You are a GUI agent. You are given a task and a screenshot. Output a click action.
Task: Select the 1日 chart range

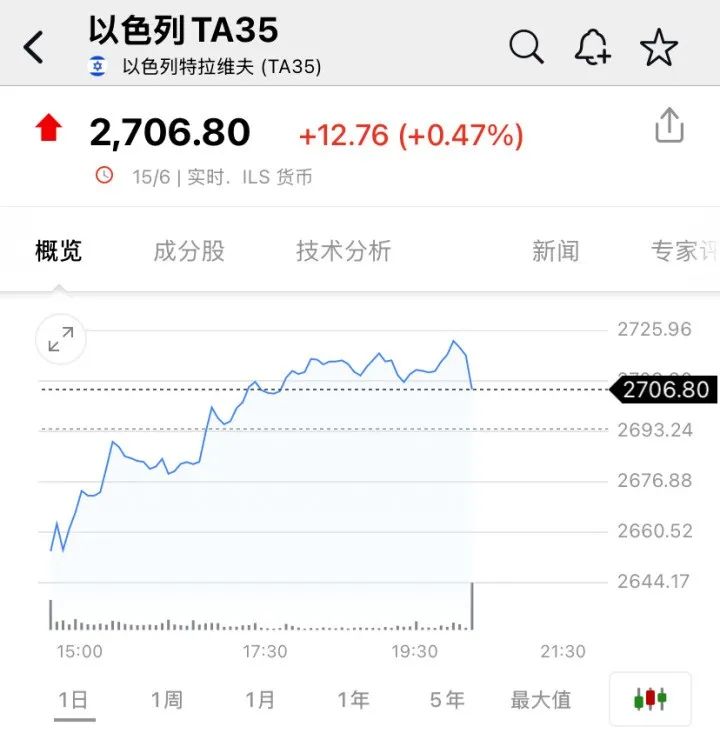point(73,699)
